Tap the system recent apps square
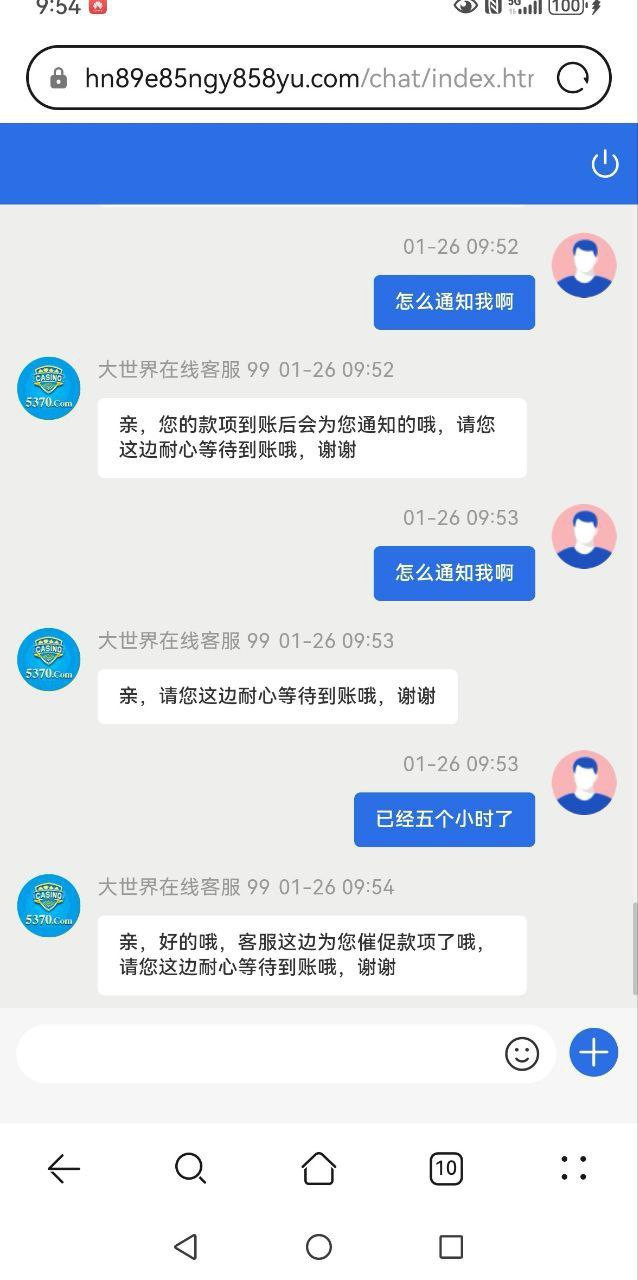The image size is (638, 1280). (451, 1246)
